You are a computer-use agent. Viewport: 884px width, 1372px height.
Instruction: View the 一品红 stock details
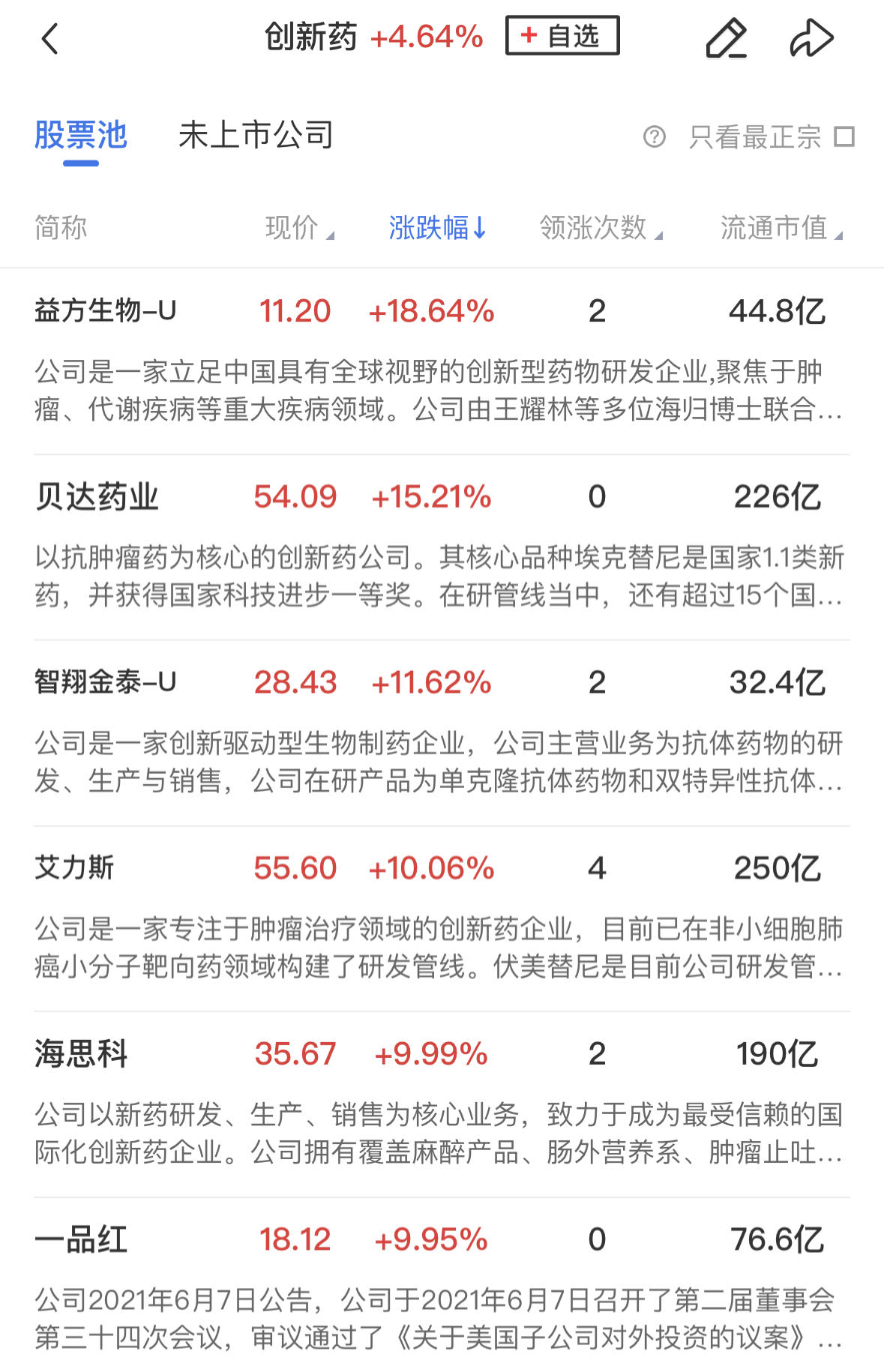coord(81,1240)
